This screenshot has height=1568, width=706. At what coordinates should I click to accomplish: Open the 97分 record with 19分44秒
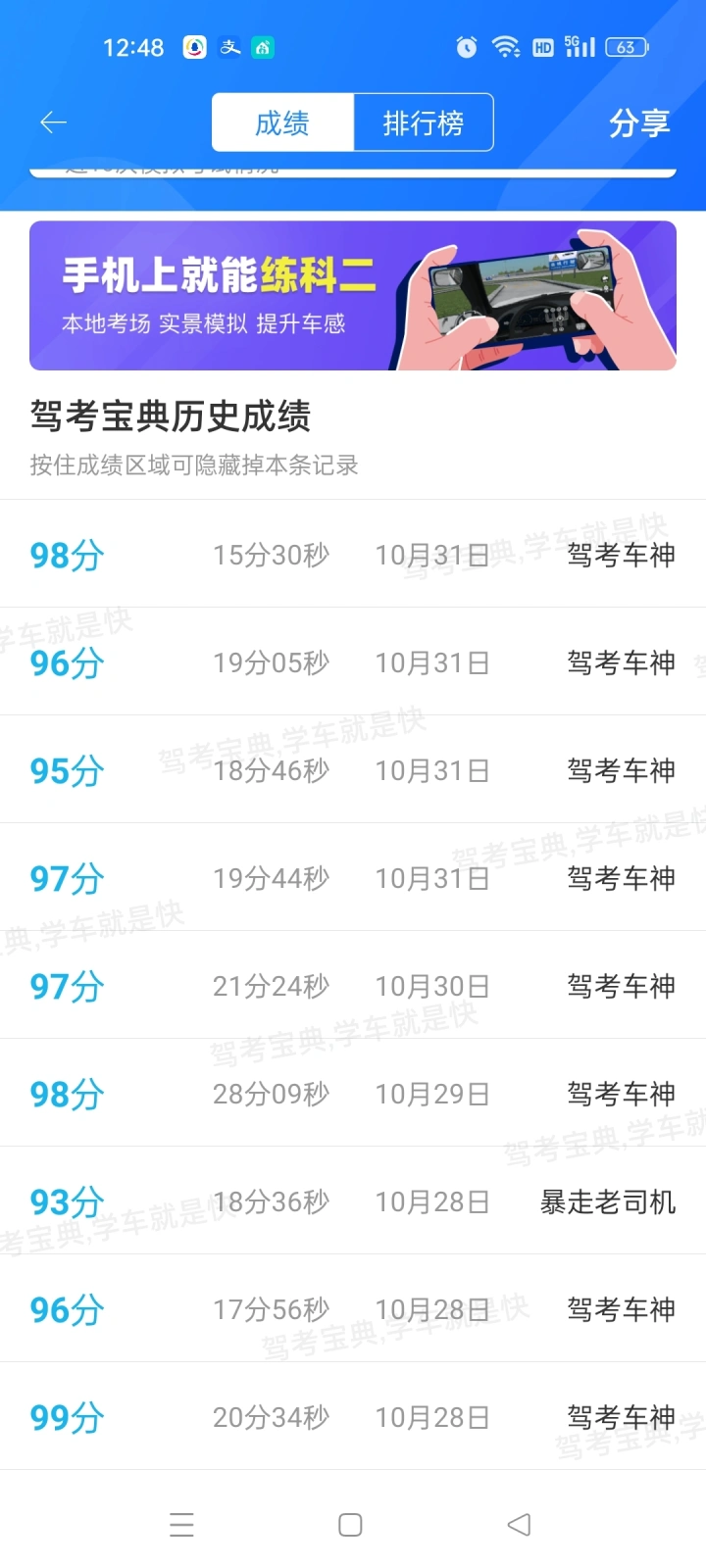pos(353,878)
